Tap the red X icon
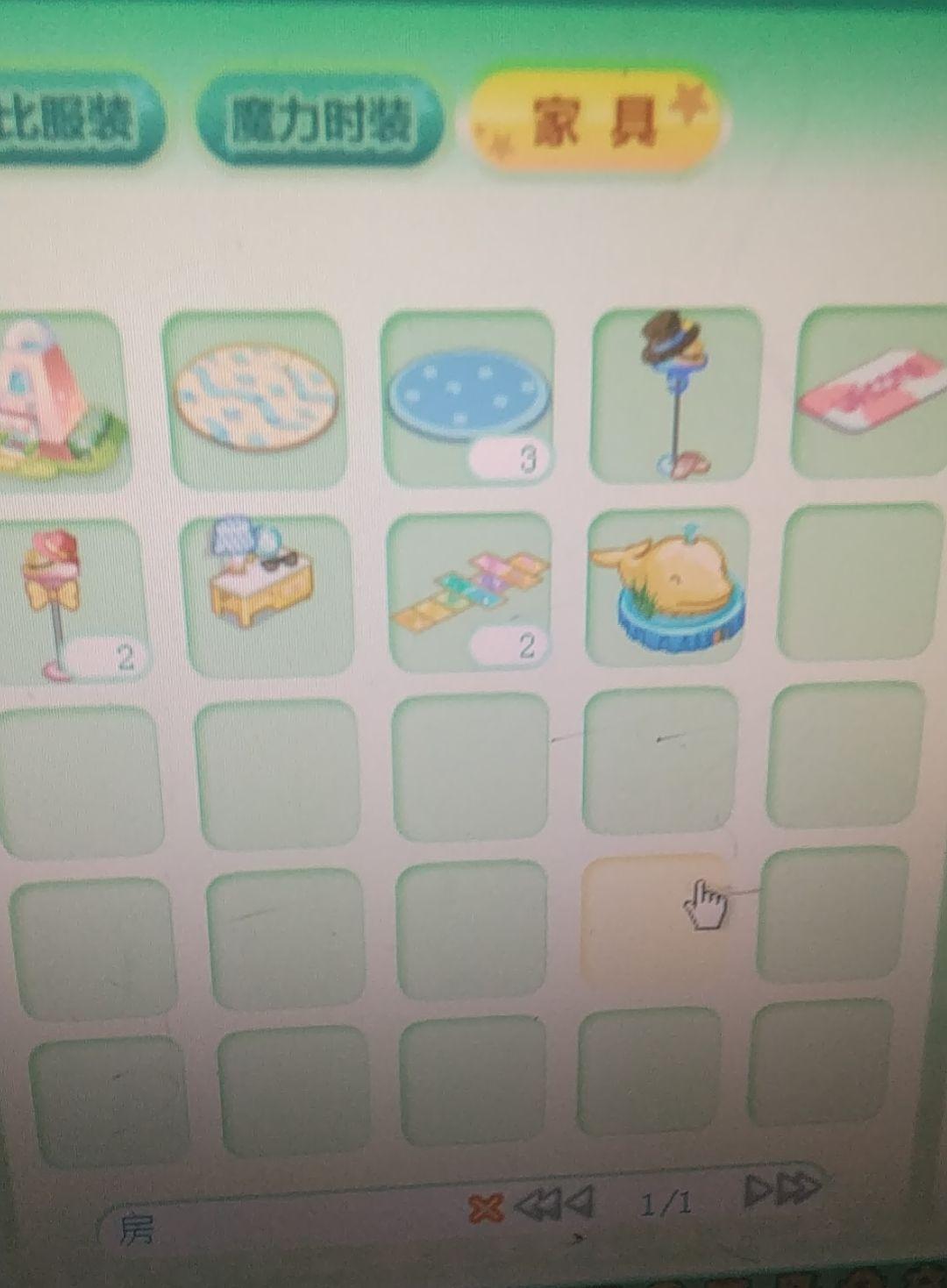The width and height of the screenshot is (947, 1288). tap(485, 1209)
